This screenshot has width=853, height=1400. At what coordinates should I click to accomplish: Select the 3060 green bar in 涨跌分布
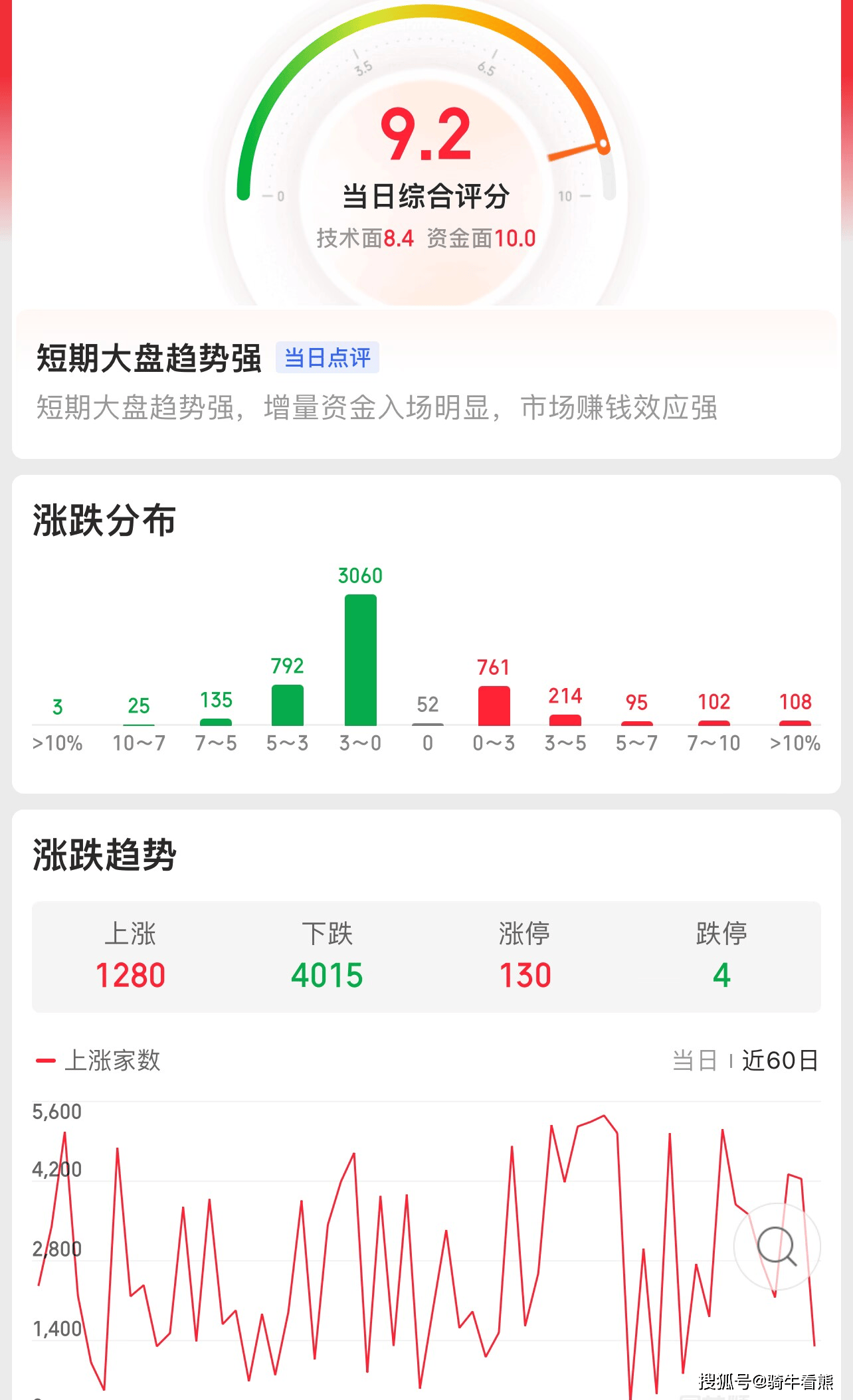click(x=361, y=664)
